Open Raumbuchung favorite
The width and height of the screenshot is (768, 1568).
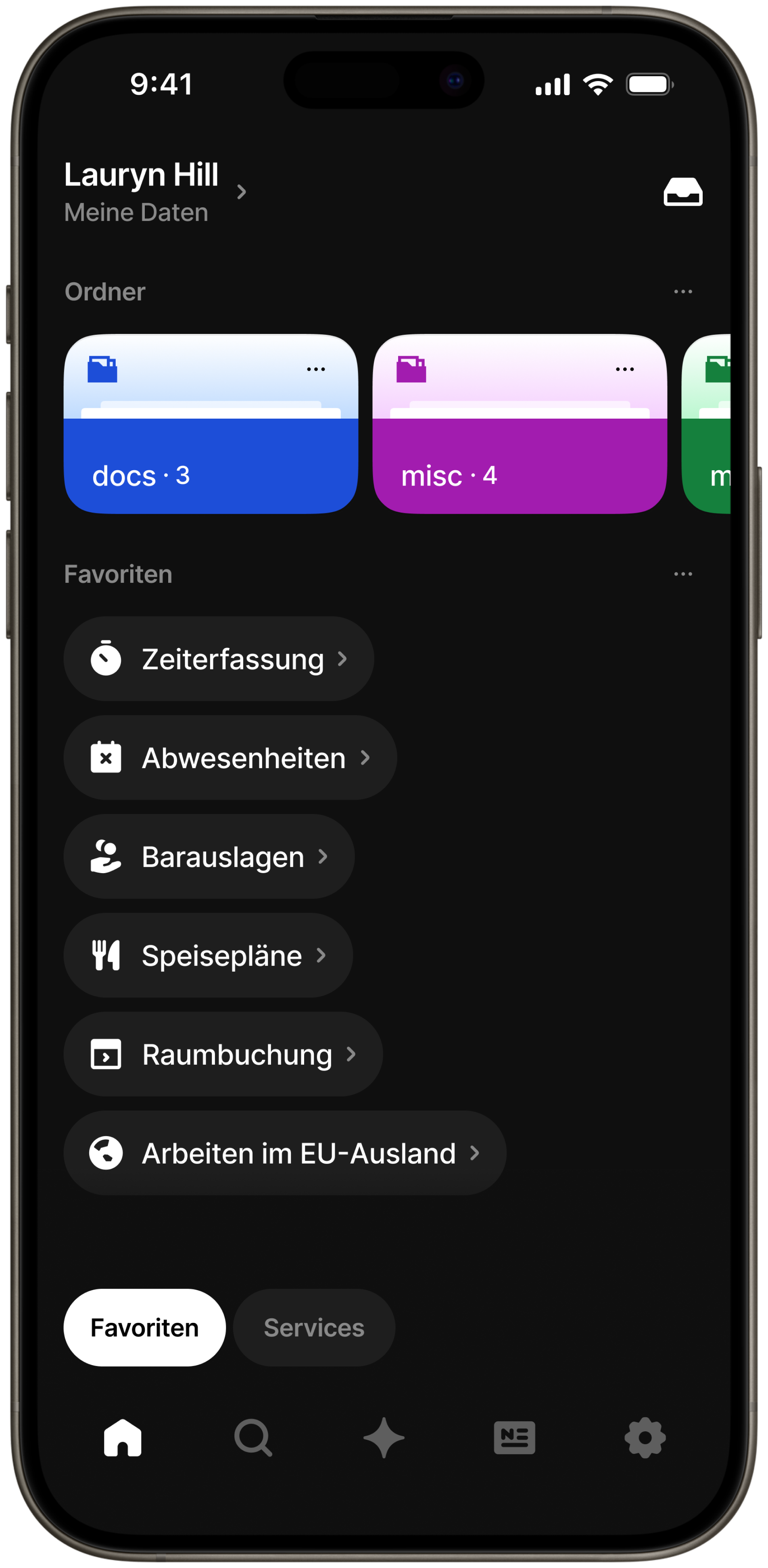pos(222,1054)
